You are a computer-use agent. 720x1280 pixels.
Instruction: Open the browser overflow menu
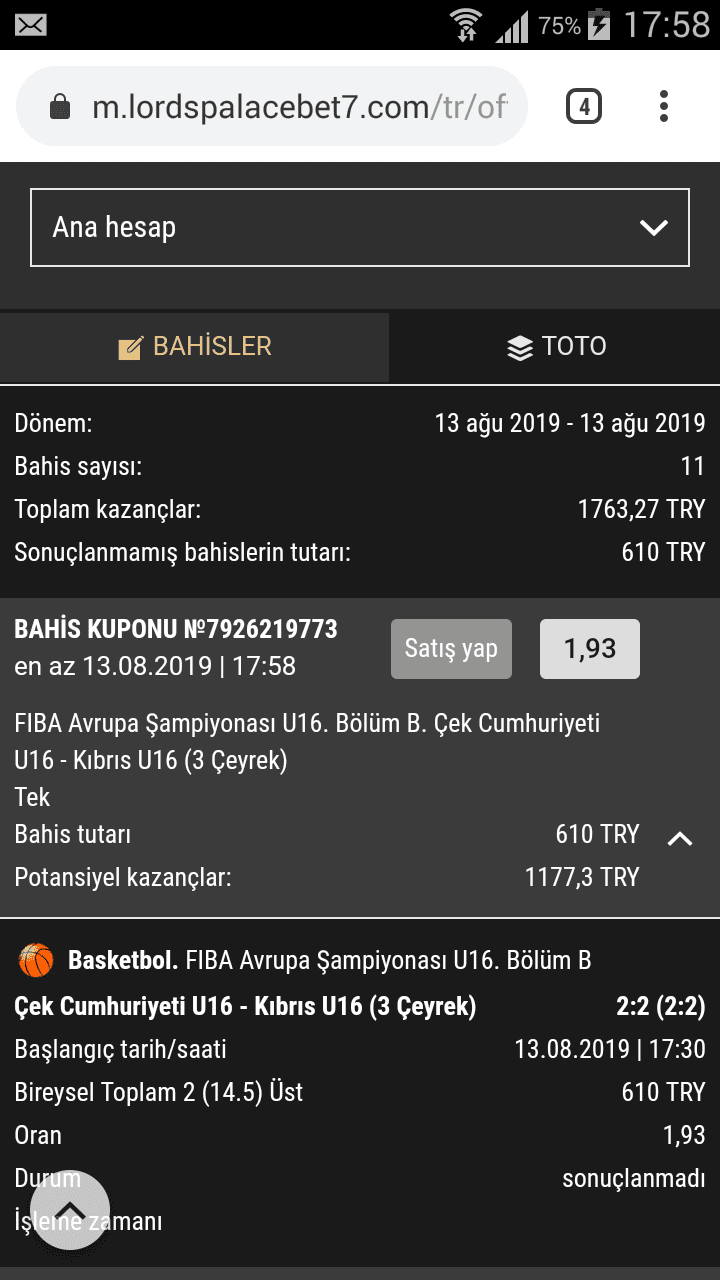[664, 106]
